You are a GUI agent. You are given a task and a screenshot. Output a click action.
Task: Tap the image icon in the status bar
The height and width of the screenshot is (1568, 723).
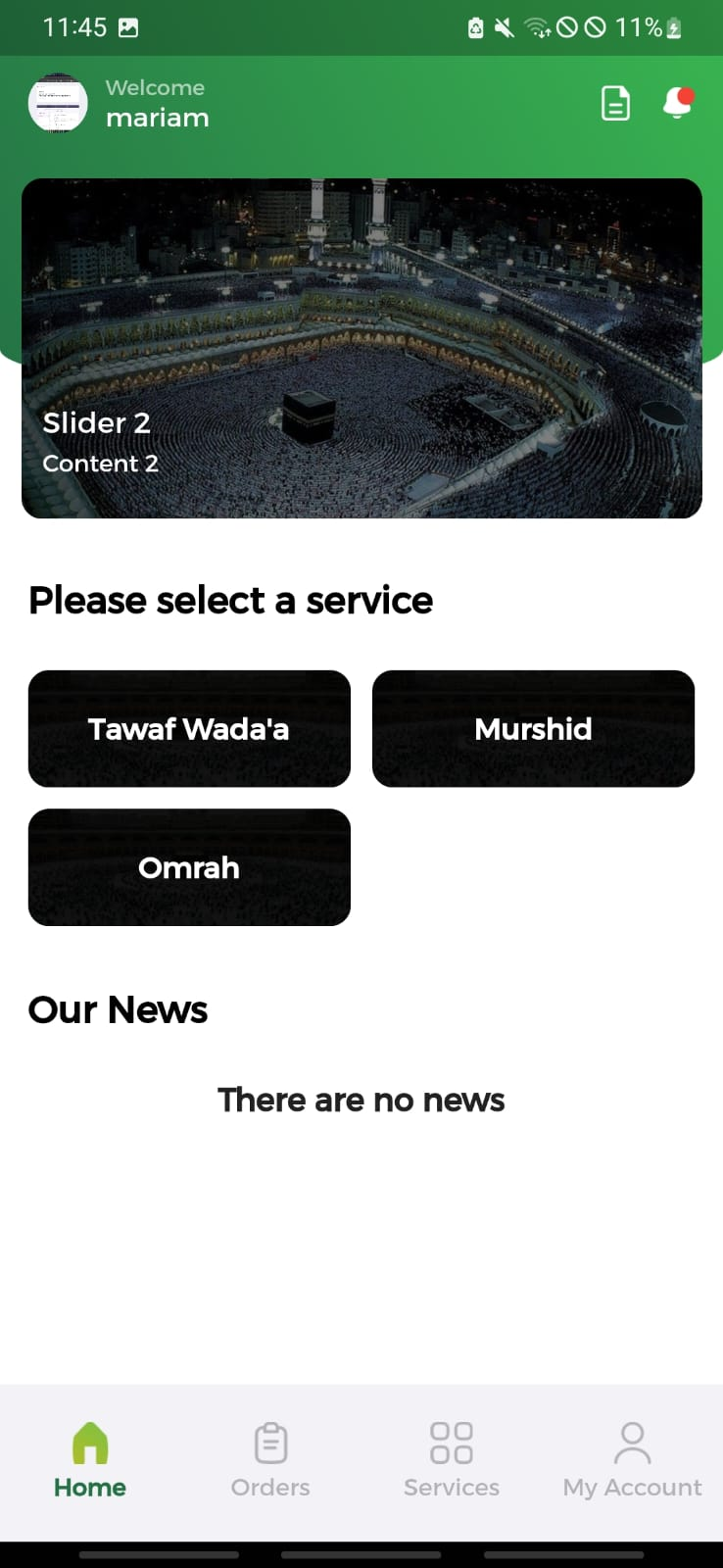[x=126, y=27]
